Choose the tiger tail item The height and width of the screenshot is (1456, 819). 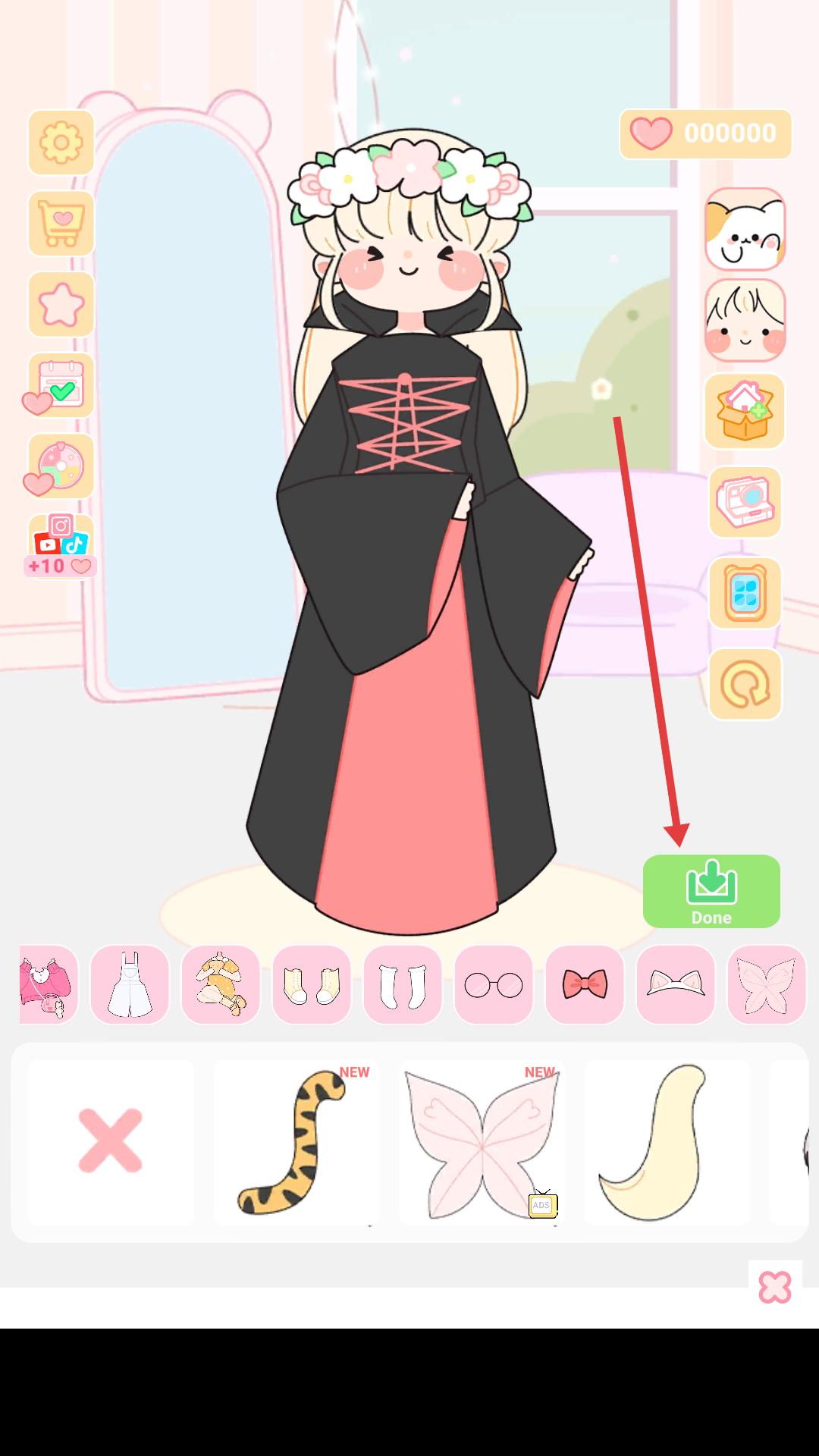click(x=297, y=1141)
